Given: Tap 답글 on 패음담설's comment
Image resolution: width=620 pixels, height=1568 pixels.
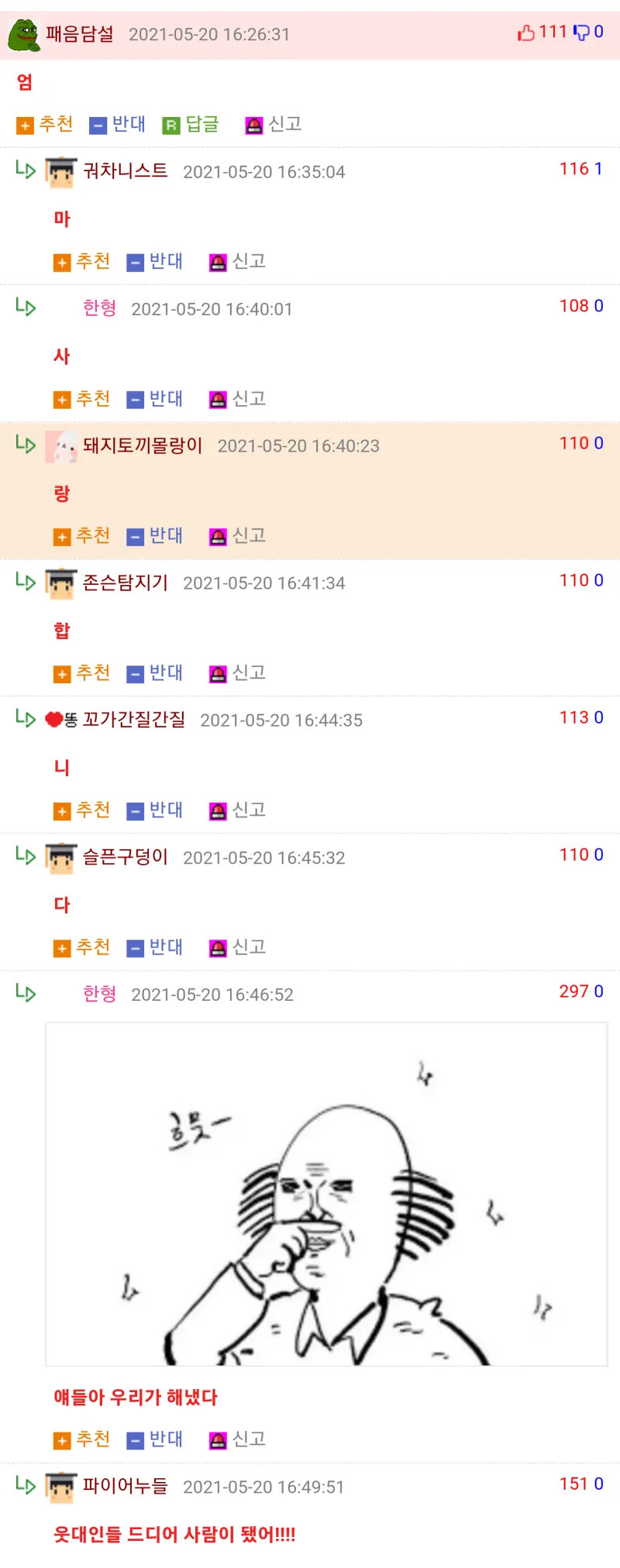Looking at the screenshot, I should [191, 124].
